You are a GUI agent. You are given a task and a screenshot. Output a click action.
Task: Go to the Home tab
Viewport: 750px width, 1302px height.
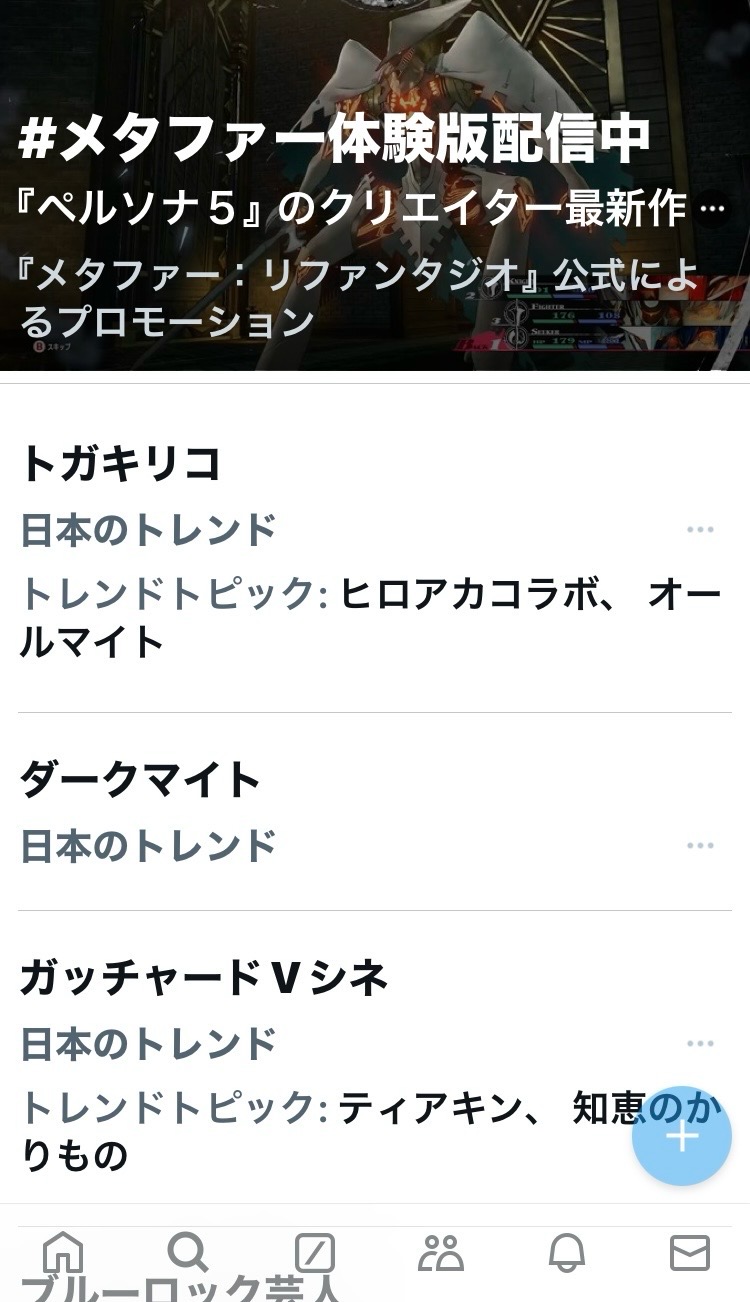coord(63,1252)
